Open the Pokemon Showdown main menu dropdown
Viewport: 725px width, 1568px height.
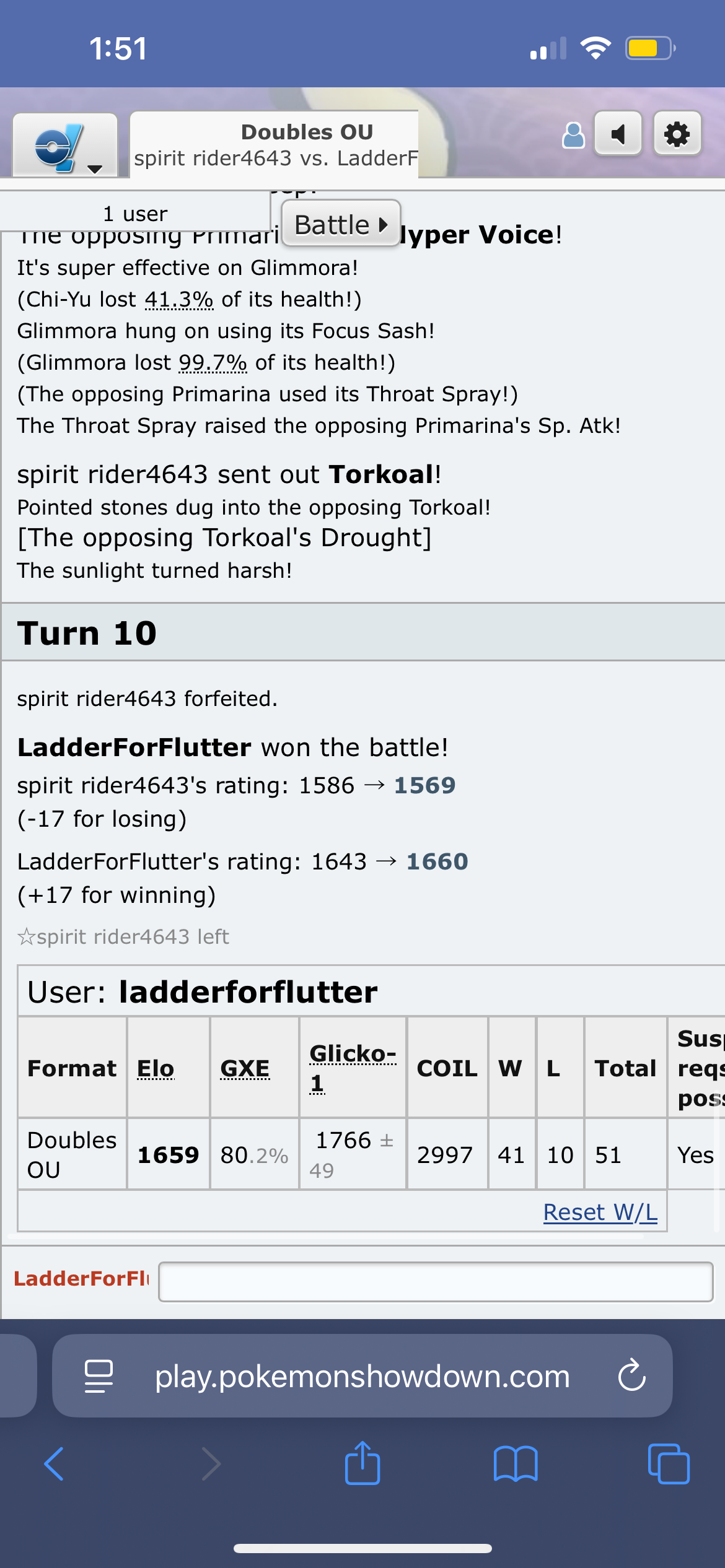(65, 146)
